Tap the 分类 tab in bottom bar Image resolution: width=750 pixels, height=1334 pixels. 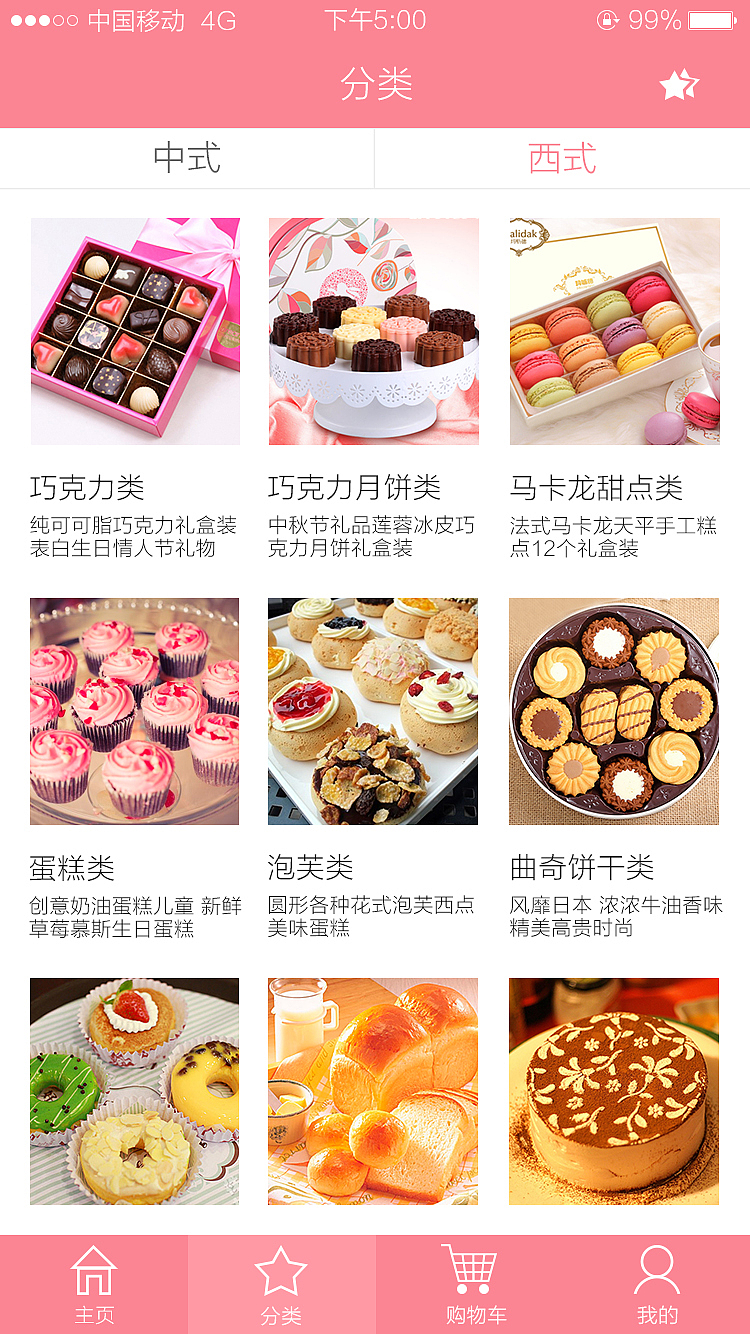[281, 1285]
